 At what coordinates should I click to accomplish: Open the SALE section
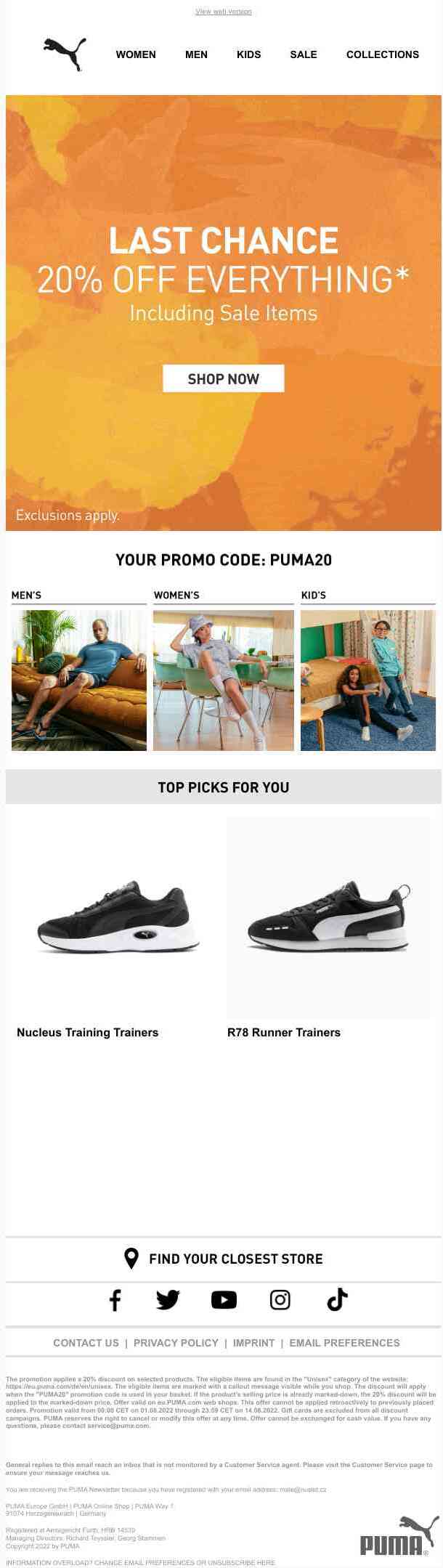point(304,54)
